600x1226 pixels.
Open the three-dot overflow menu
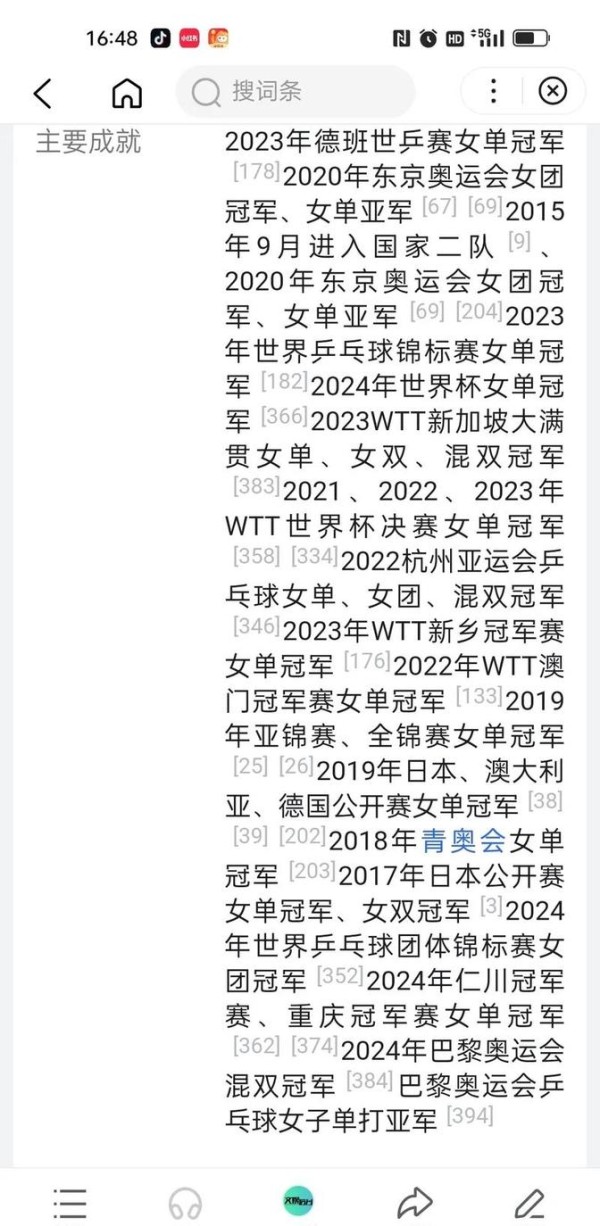(x=493, y=92)
